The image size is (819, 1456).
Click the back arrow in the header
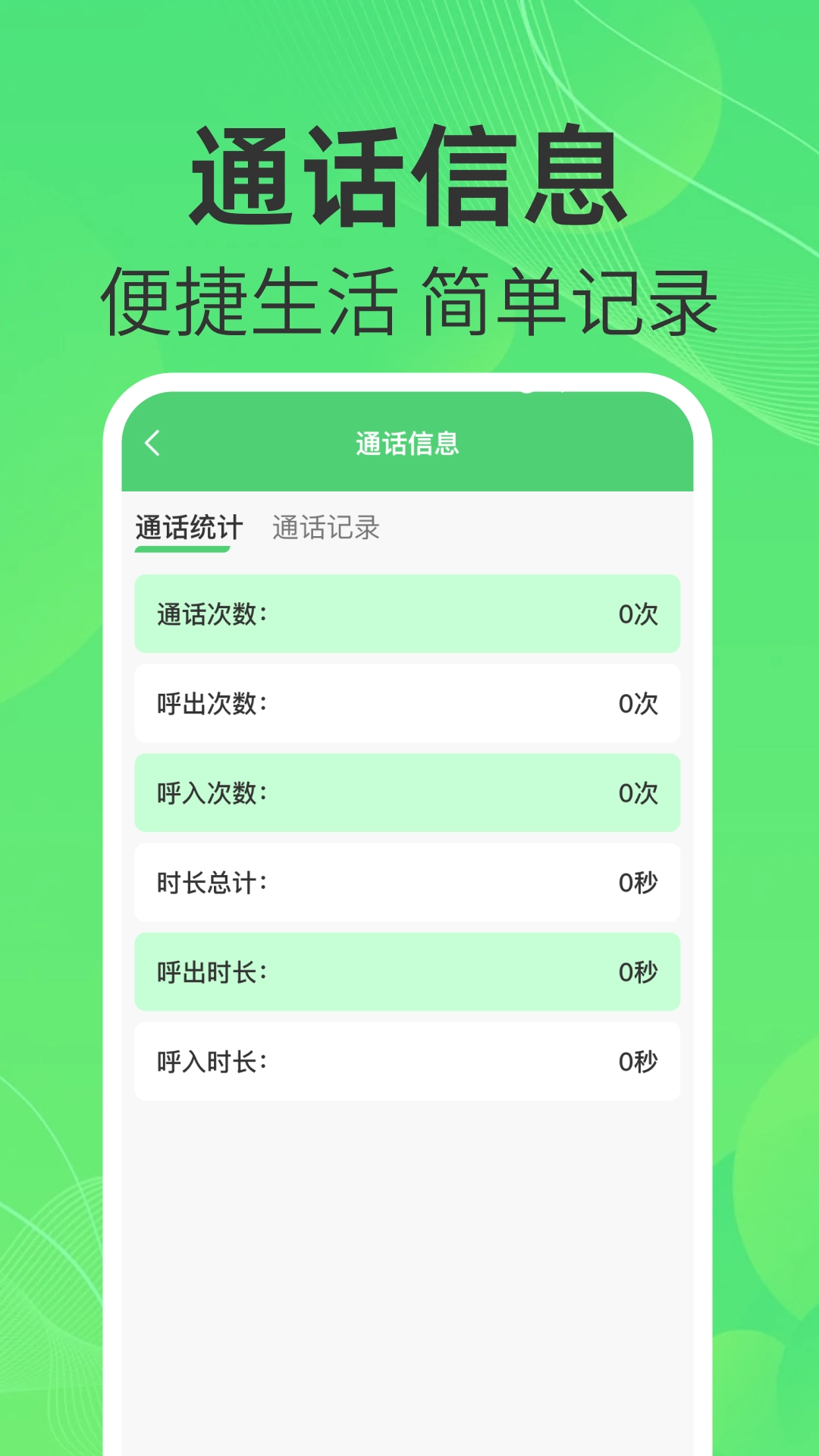(155, 444)
